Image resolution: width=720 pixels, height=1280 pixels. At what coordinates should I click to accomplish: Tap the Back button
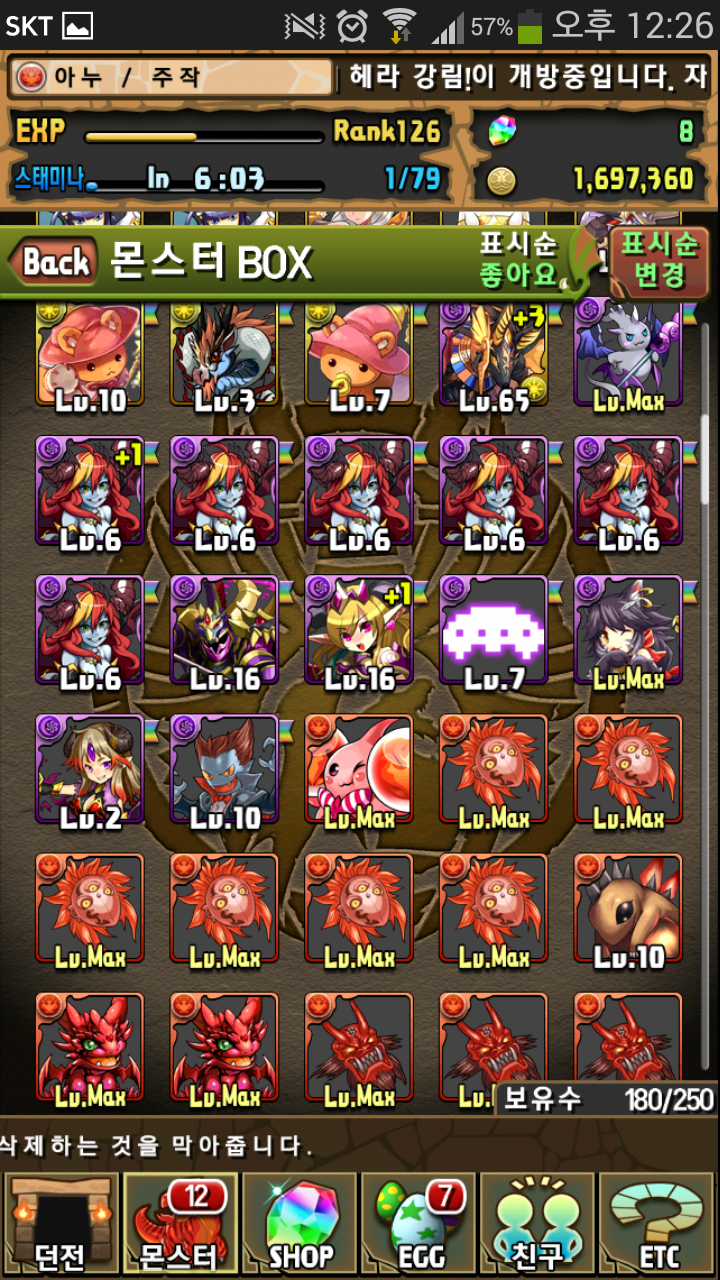point(55,263)
